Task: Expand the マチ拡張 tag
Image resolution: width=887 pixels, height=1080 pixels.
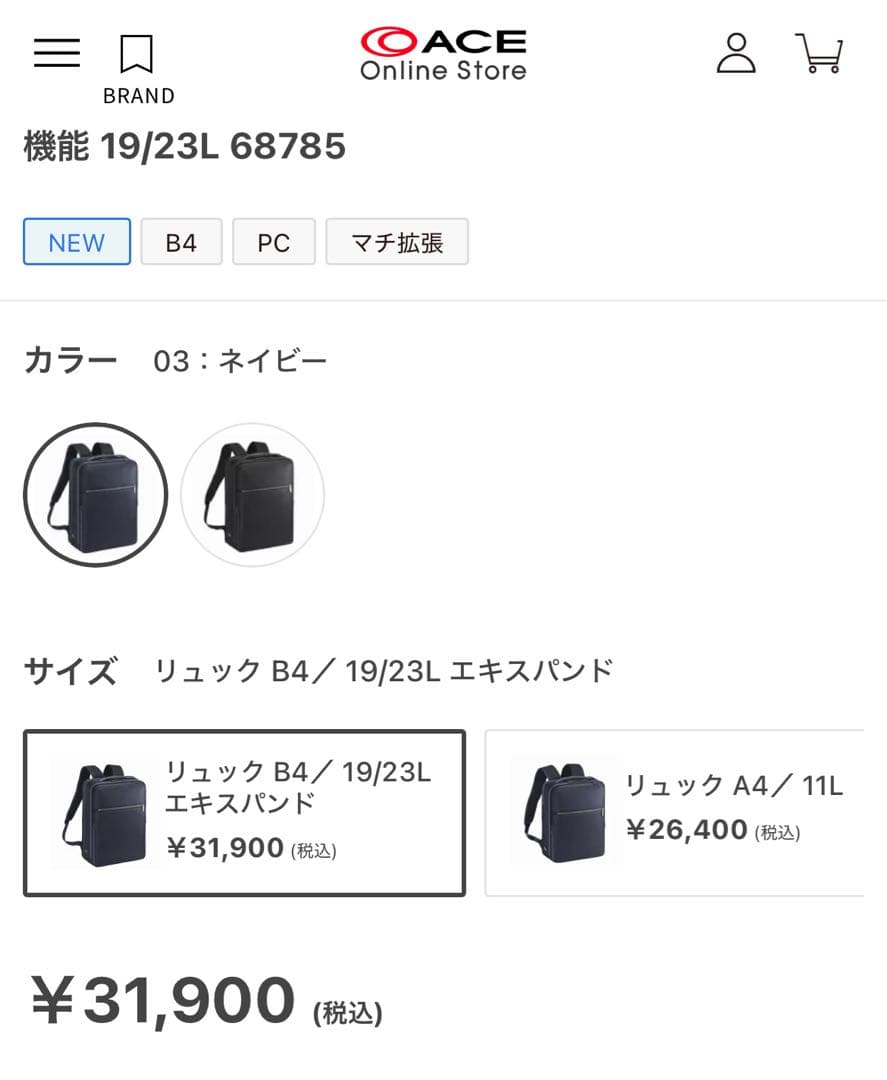Action: 397,242
